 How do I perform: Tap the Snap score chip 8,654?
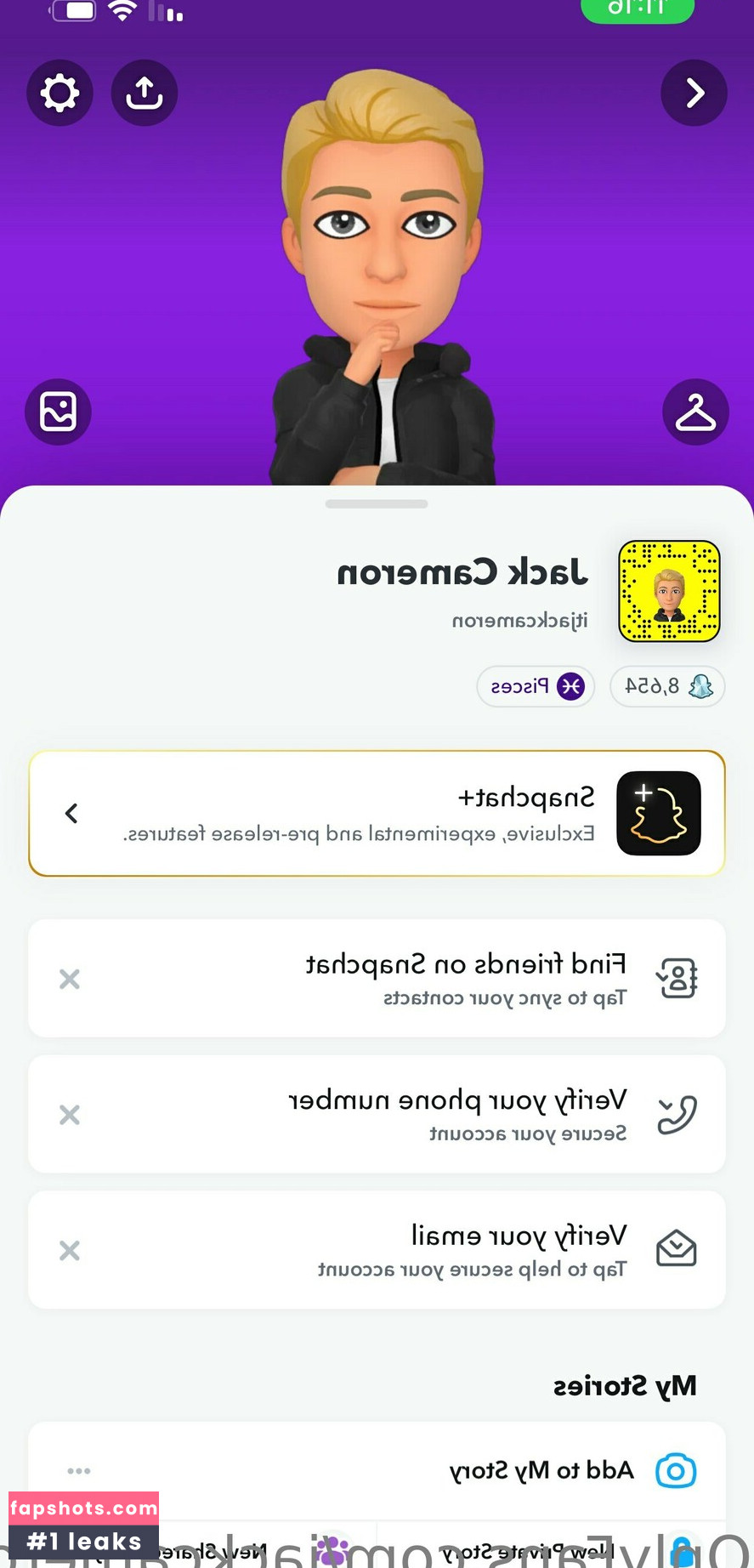[x=667, y=686]
